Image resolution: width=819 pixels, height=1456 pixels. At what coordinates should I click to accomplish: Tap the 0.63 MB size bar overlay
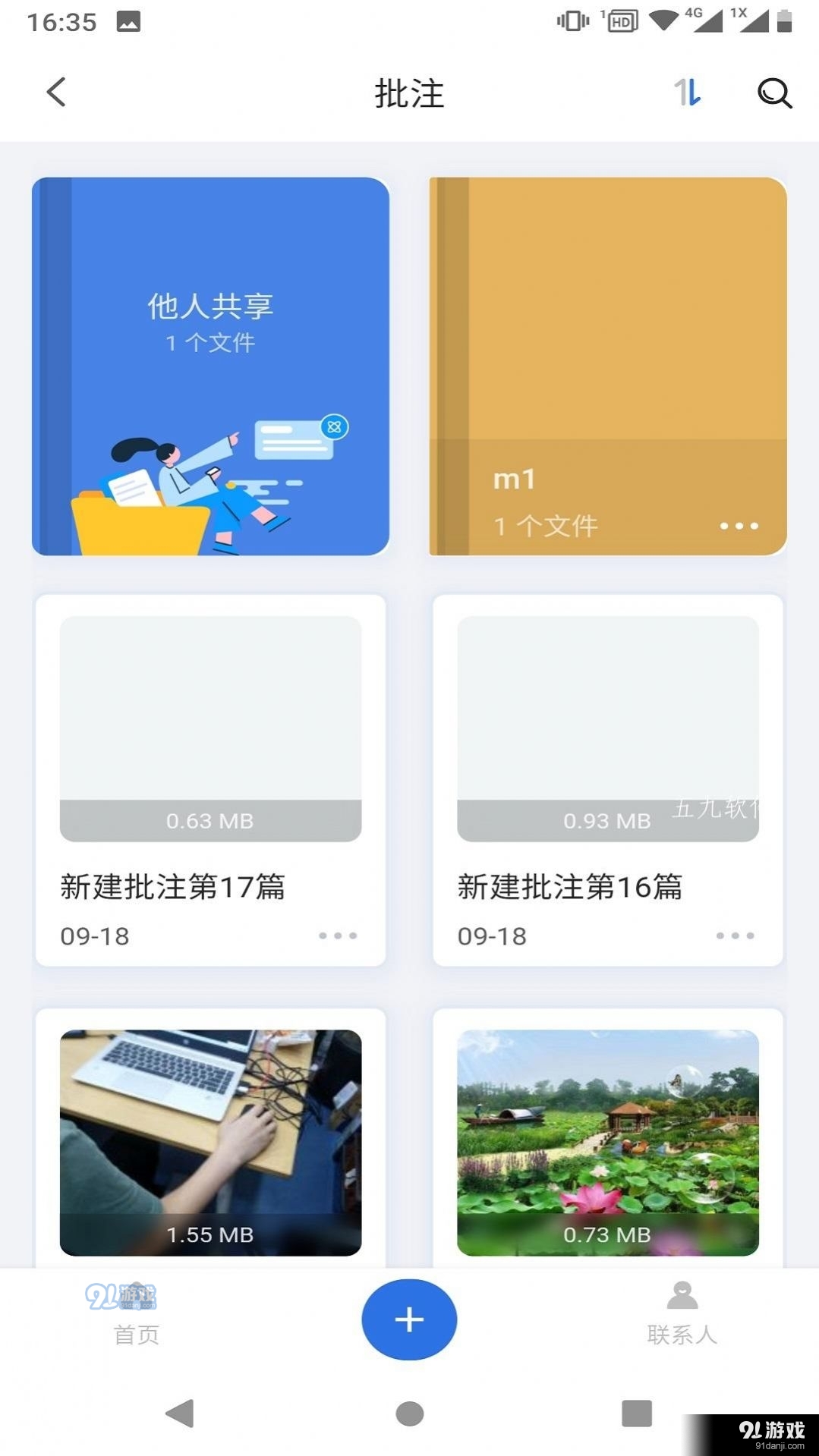tap(210, 819)
